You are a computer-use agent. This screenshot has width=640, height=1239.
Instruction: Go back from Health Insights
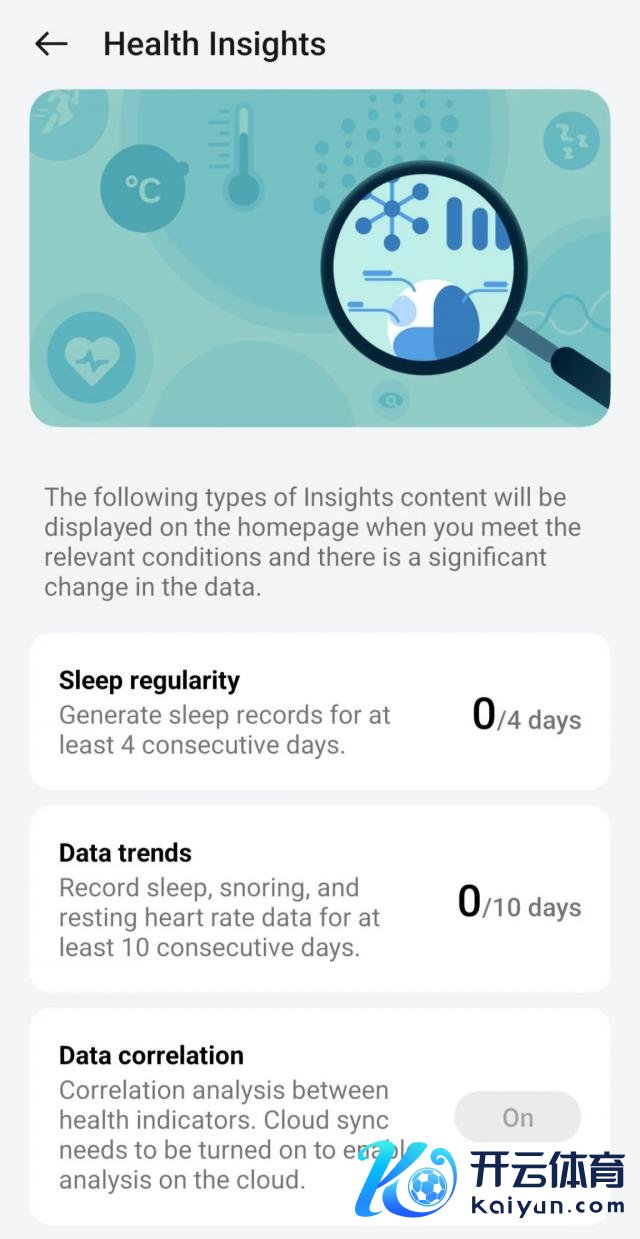(x=50, y=44)
